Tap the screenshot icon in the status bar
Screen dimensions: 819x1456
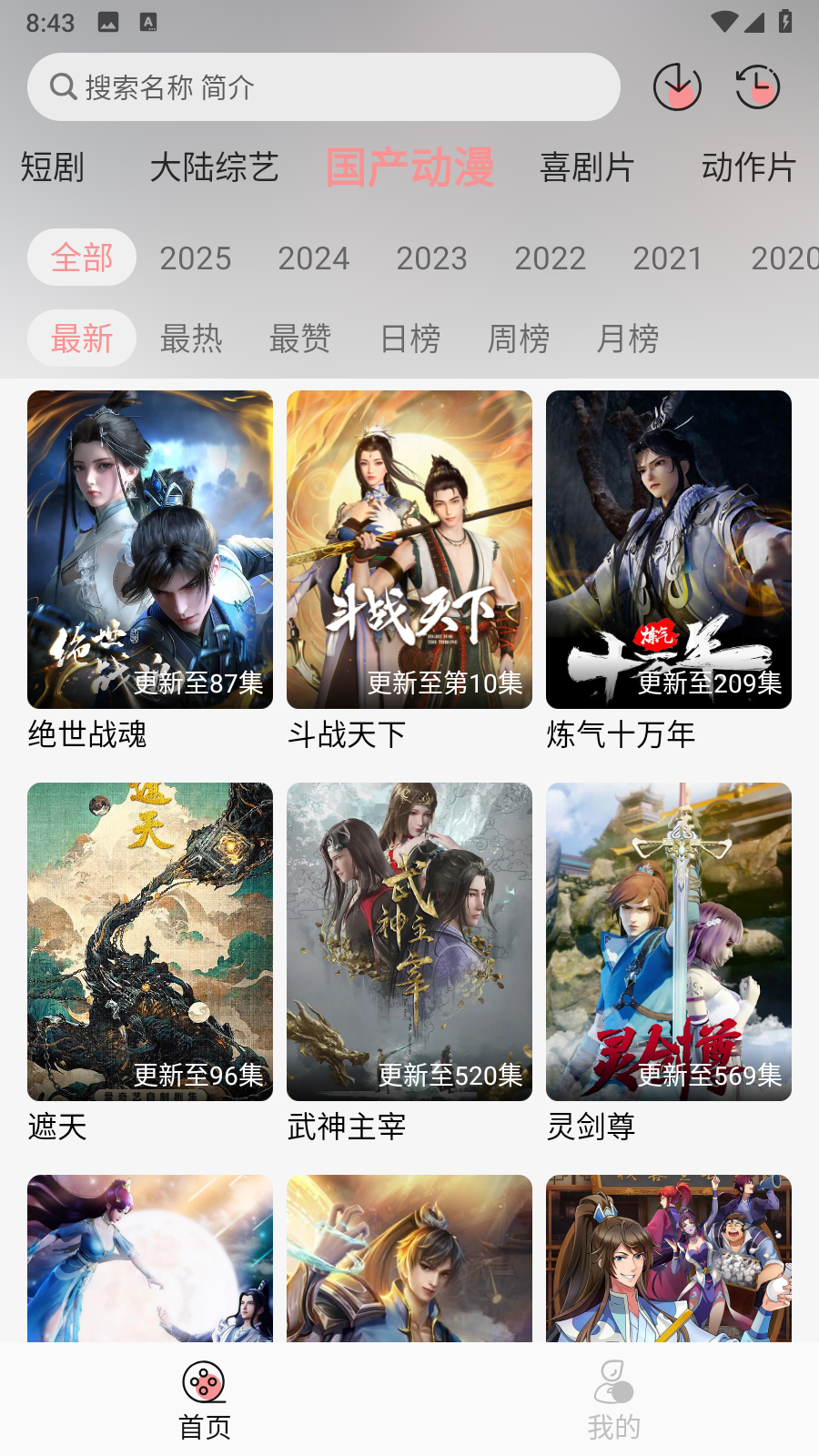(x=110, y=20)
